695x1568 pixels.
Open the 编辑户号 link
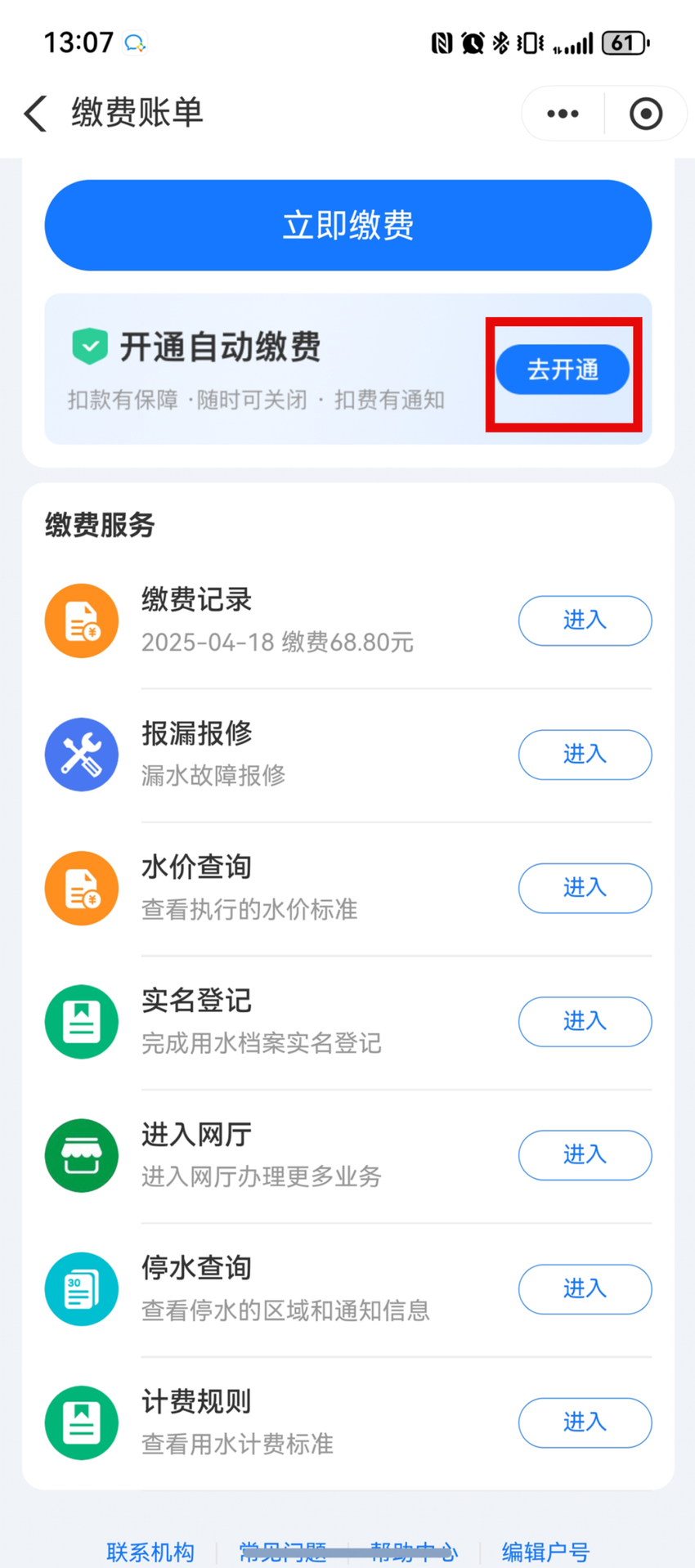pos(545,1552)
